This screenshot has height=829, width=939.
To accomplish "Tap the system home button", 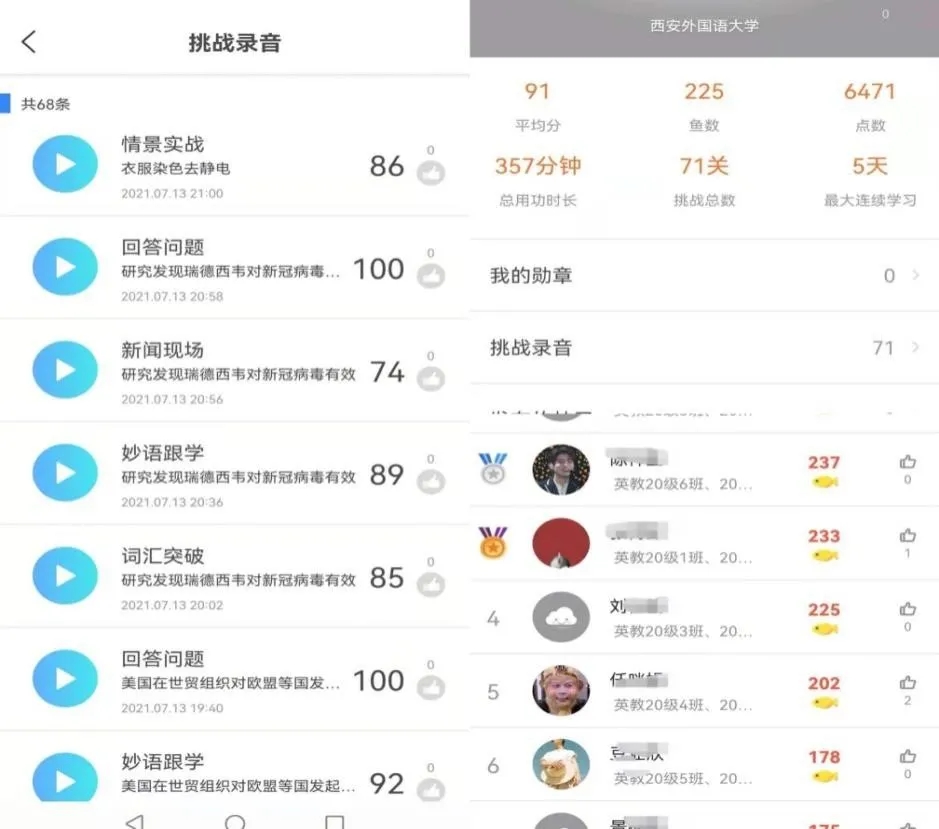I will pos(235,822).
